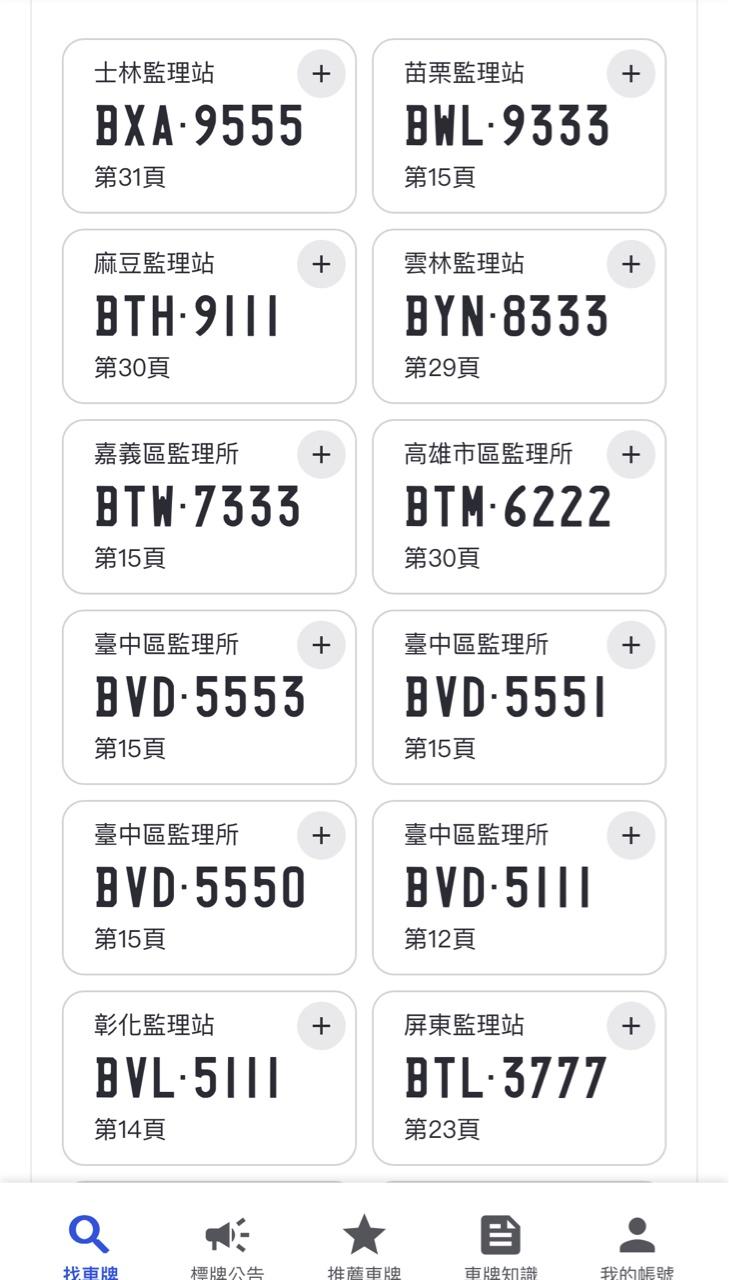This screenshot has width=729, height=1280.
Task: Add plate BXA-9555 with the plus icon
Action: [321, 74]
